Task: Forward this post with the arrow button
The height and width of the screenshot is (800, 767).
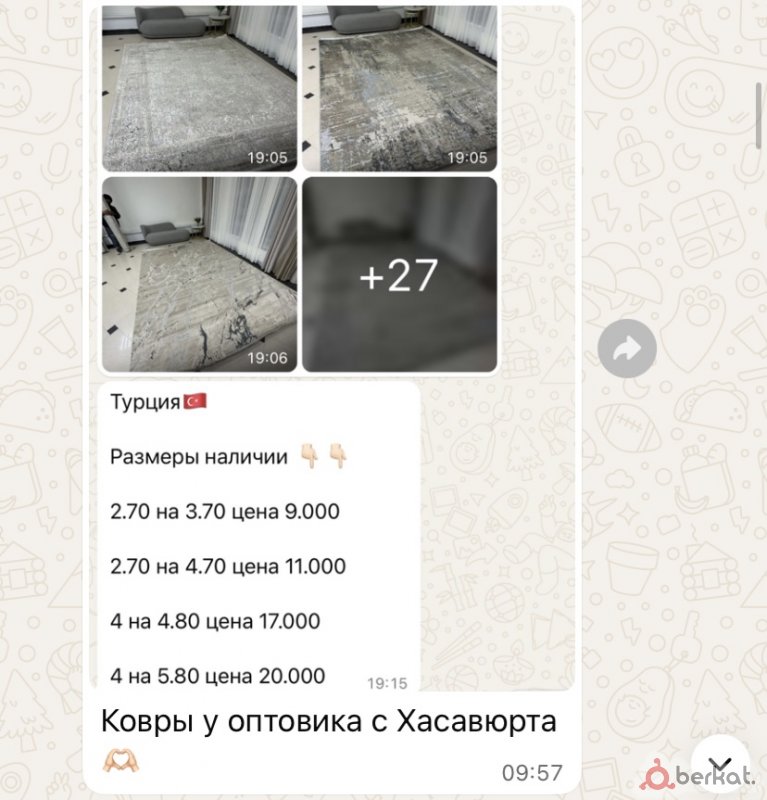Action: click(627, 349)
